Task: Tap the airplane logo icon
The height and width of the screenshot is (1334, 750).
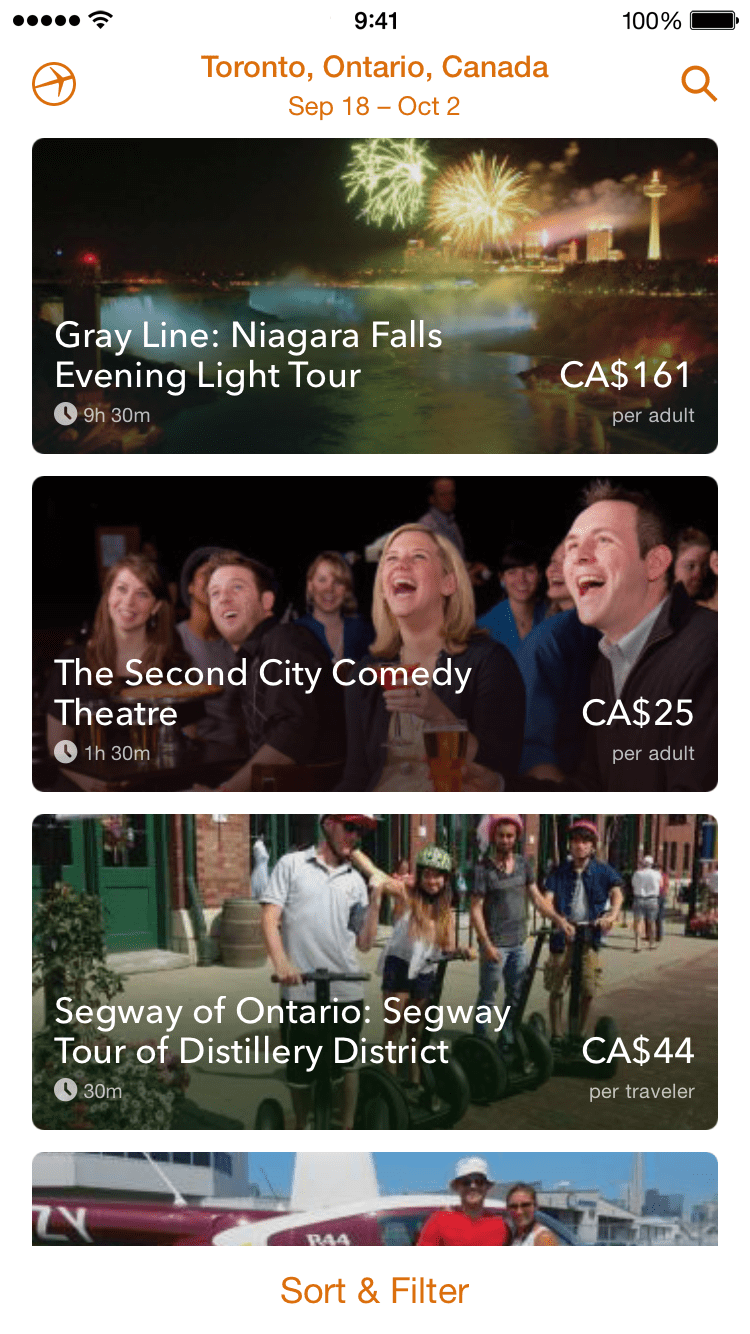Action: tap(54, 84)
